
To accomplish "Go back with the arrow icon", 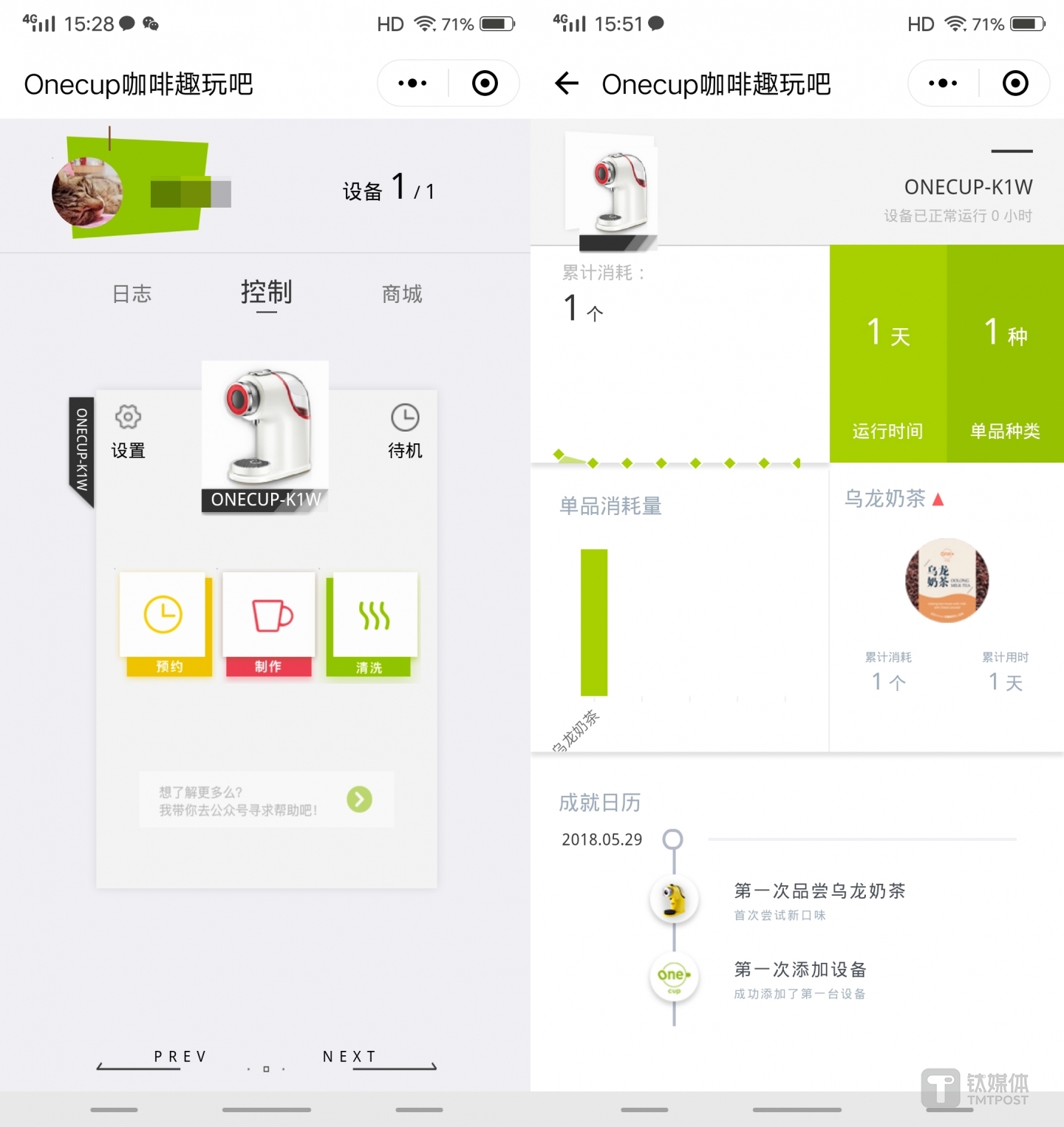I will pyautogui.click(x=567, y=84).
